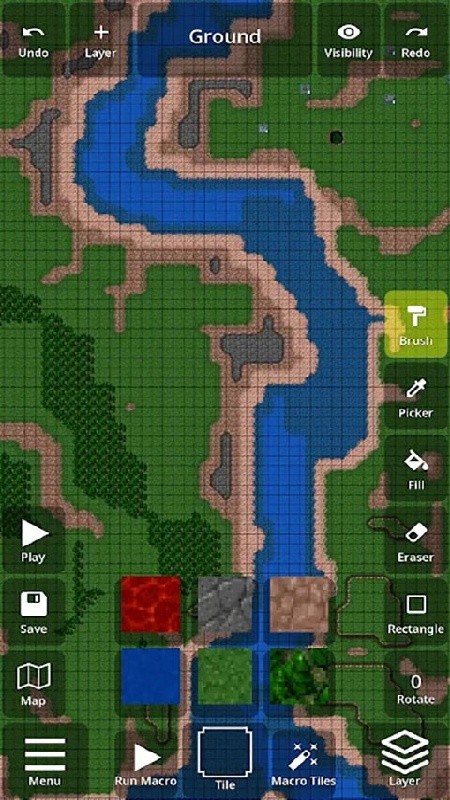
Task: Open the Tile selector
Action: point(225,761)
